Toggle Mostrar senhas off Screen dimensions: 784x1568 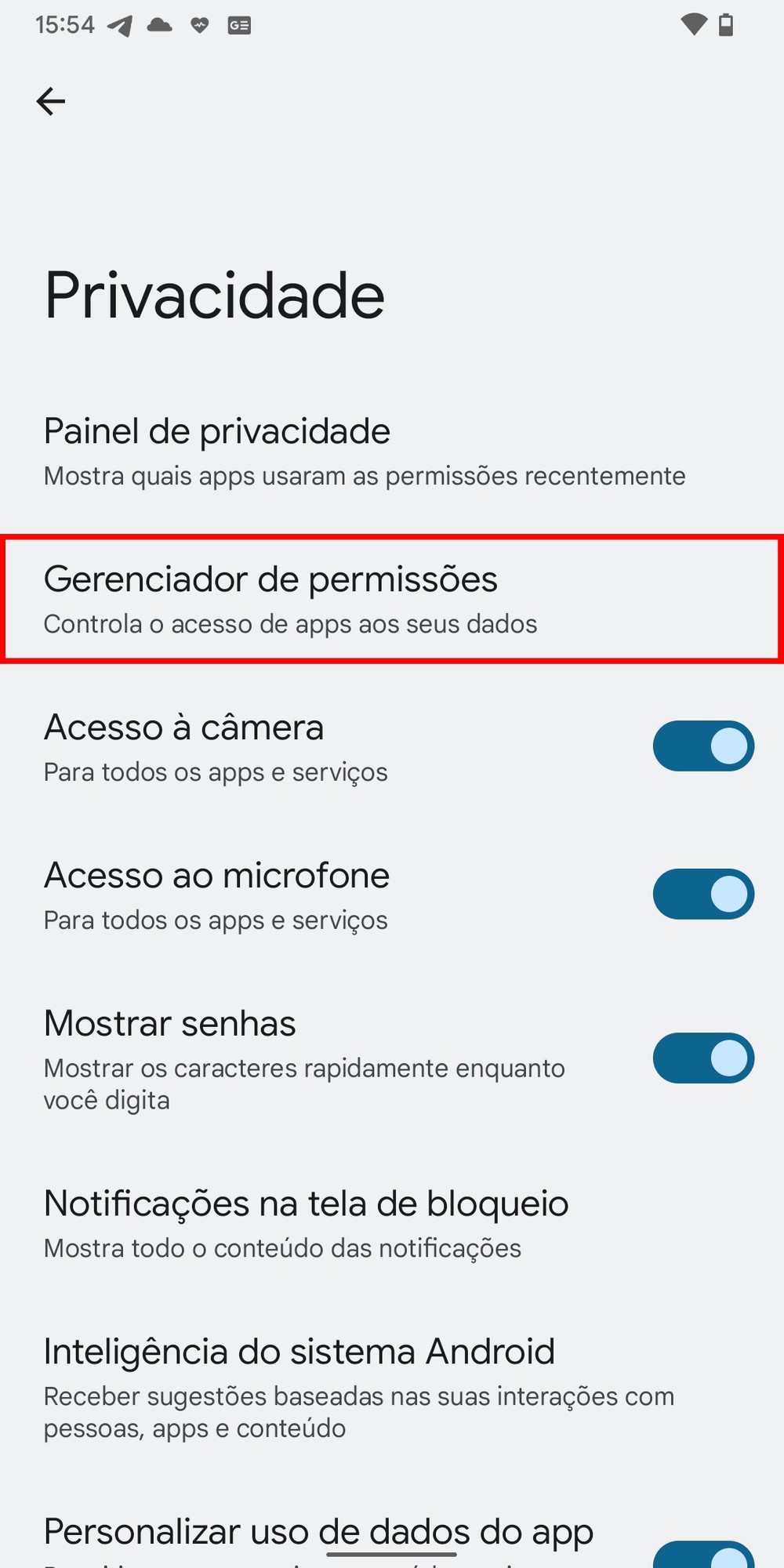(x=703, y=1058)
